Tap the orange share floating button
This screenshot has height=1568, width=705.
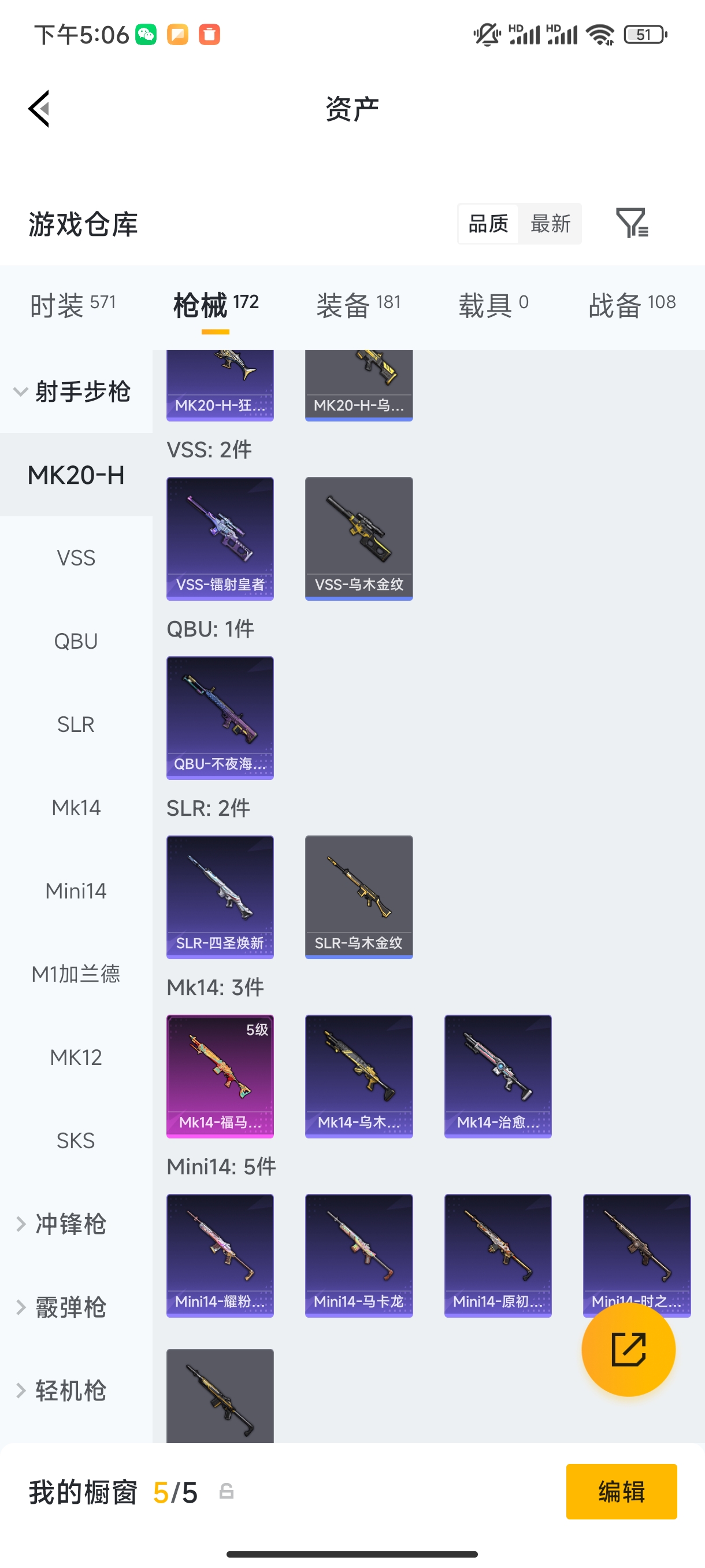628,1349
